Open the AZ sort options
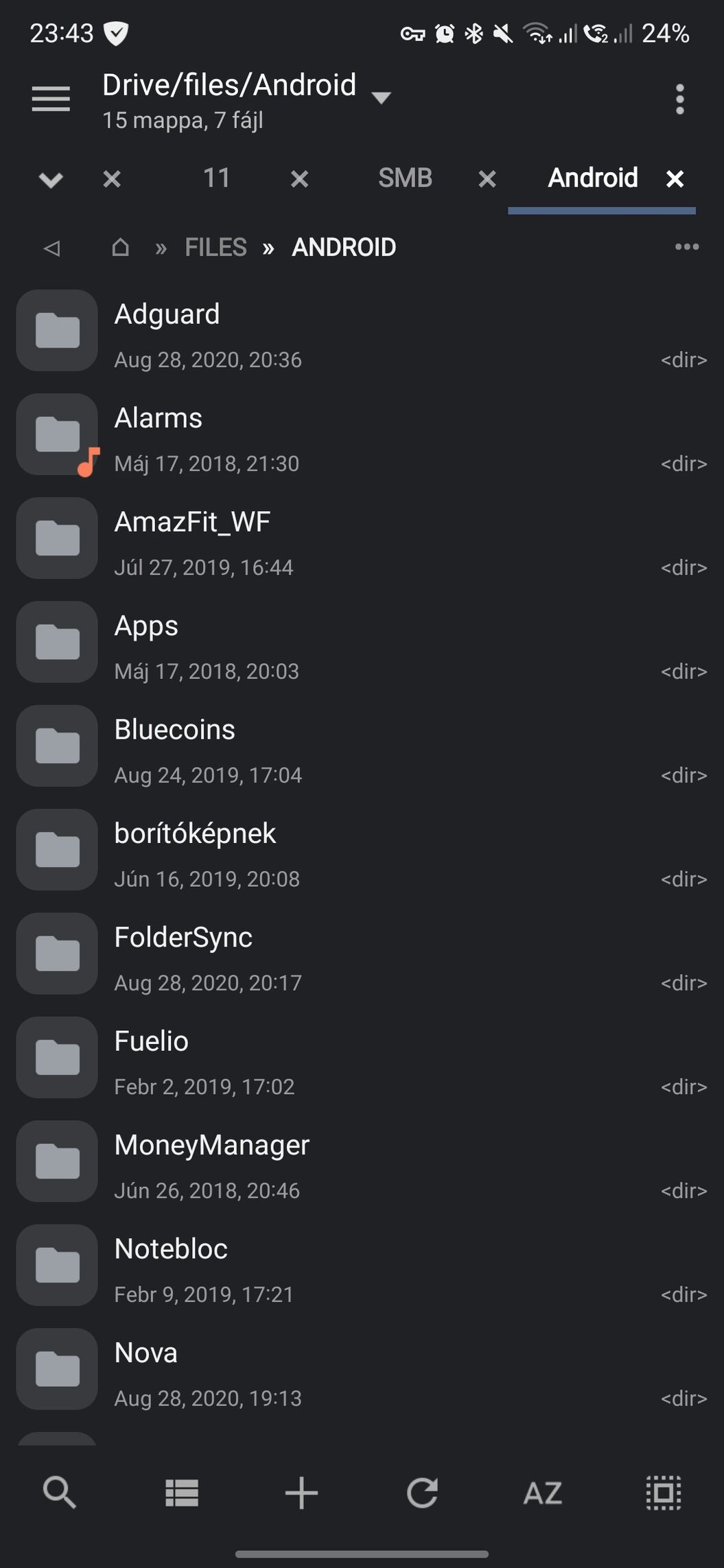724x1568 pixels. [x=542, y=1493]
